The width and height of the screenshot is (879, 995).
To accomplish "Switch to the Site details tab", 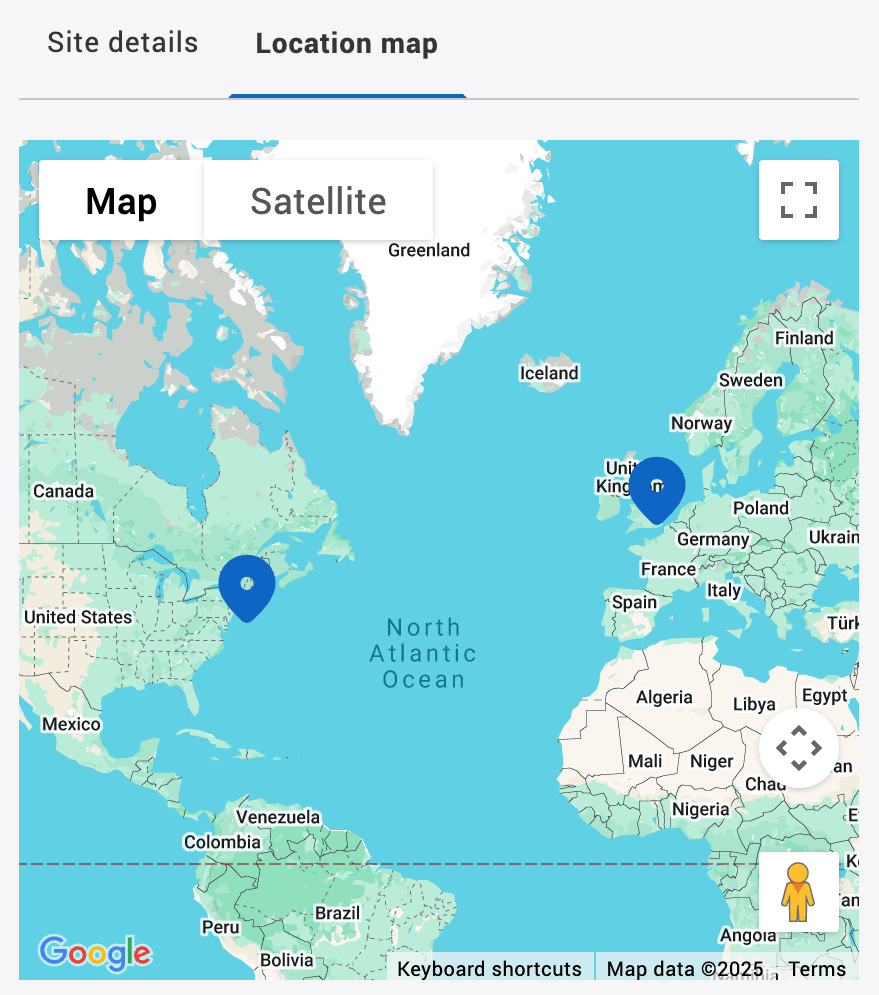I will 123,44.
